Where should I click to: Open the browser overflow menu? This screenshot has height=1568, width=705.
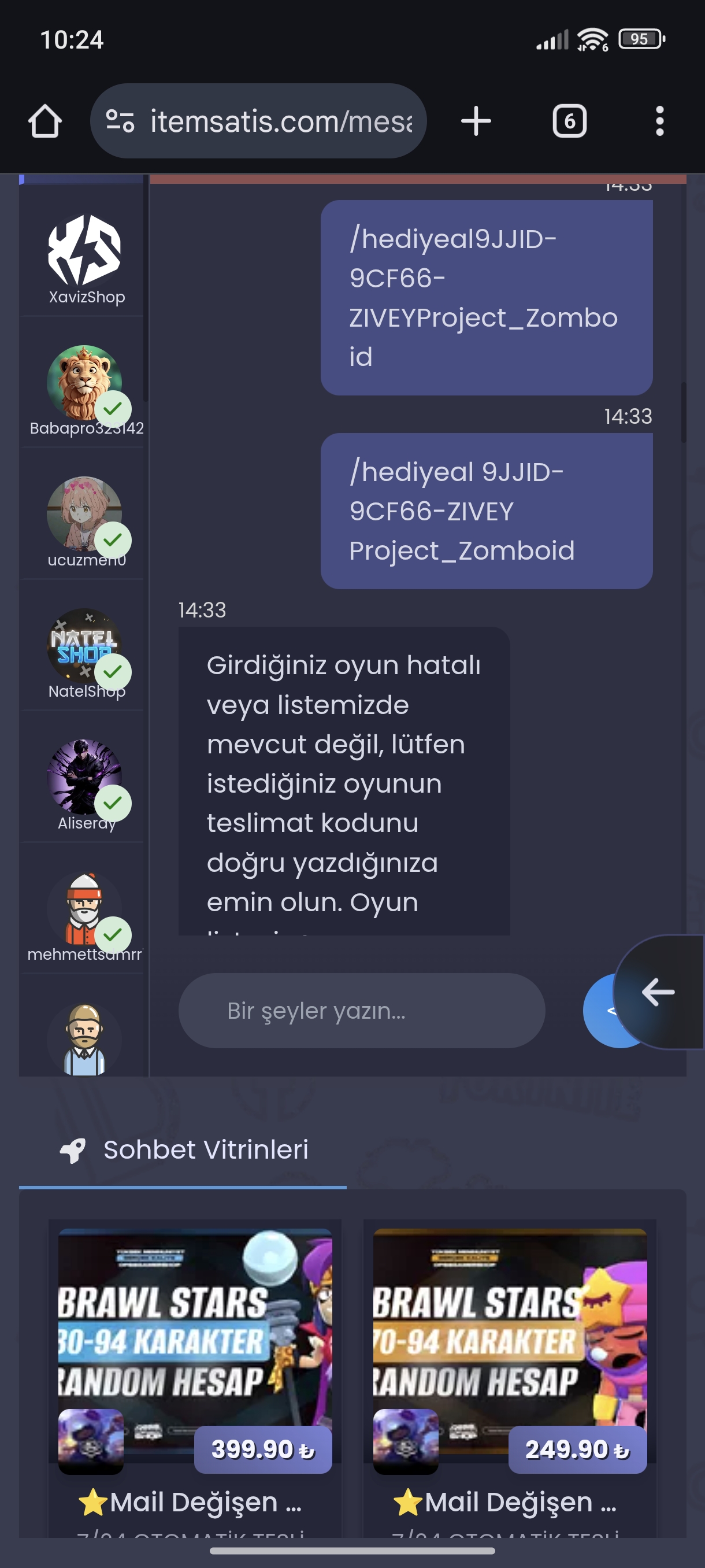pos(659,121)
